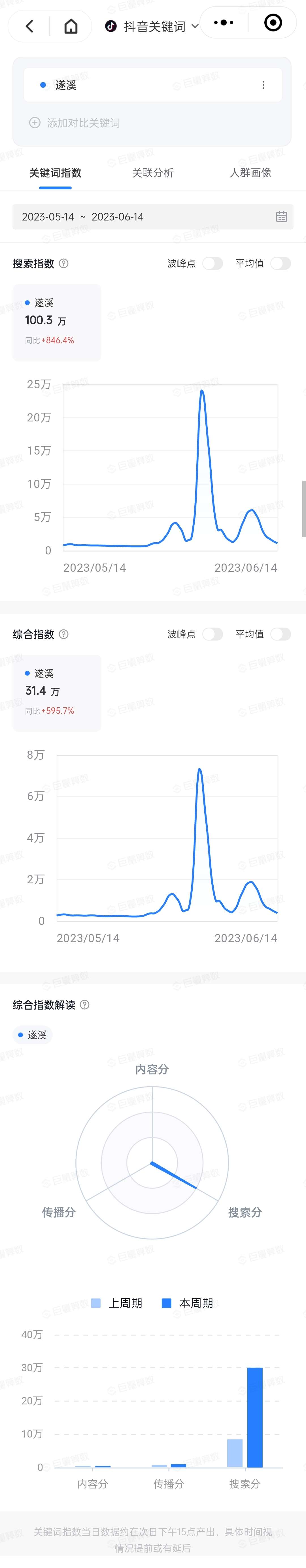
Task: Close the mini program
Action: click(273, 23)
